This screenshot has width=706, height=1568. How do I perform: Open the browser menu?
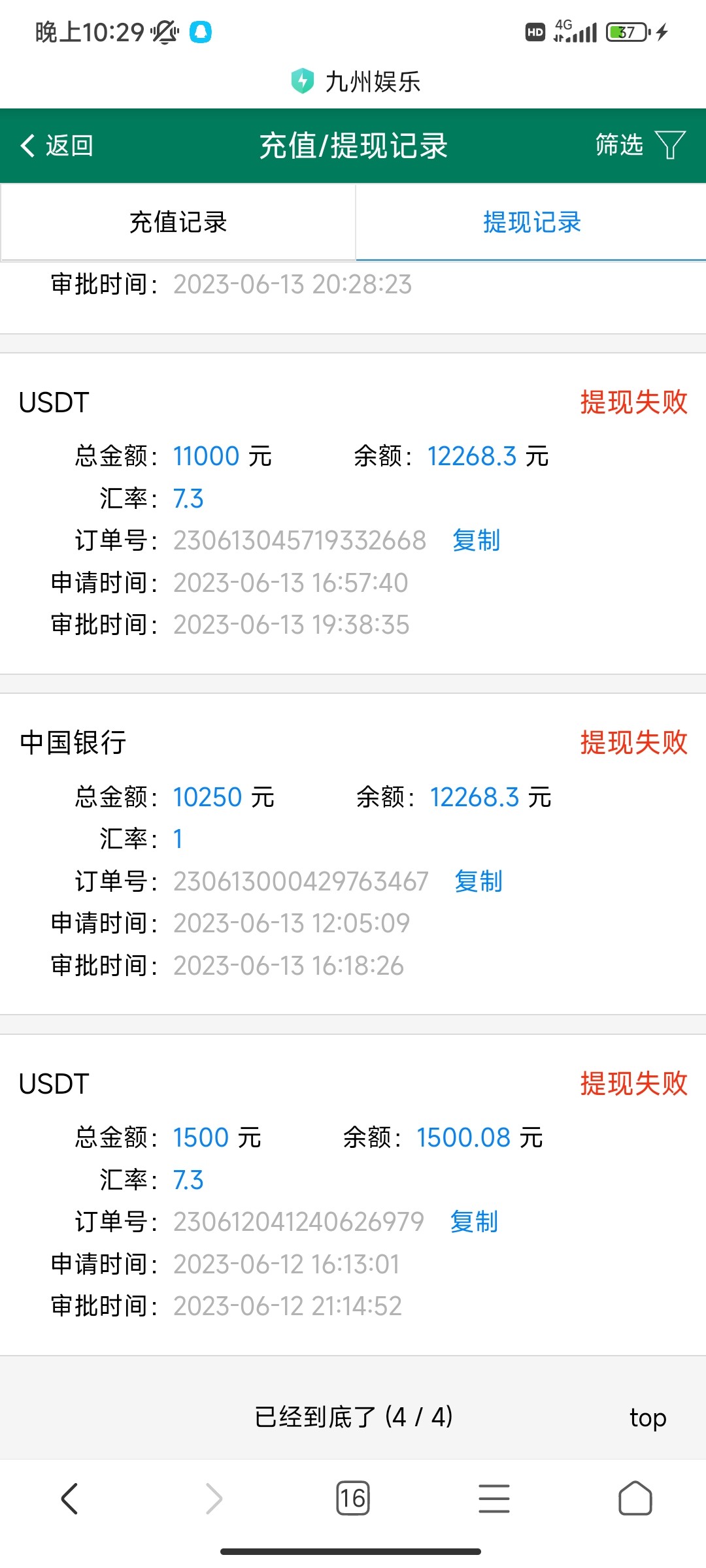pos(494,1498)
